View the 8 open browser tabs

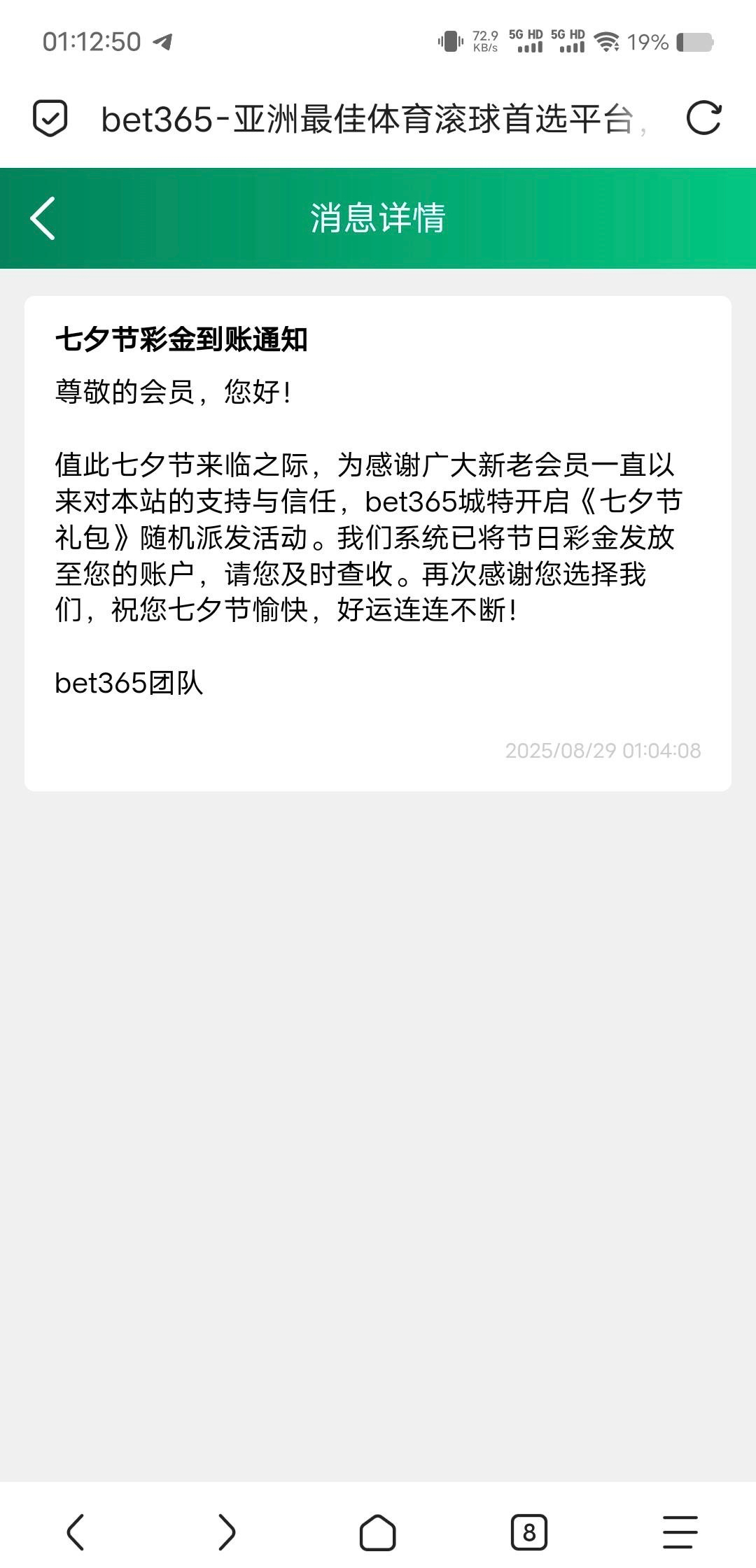coord(528,1532)
